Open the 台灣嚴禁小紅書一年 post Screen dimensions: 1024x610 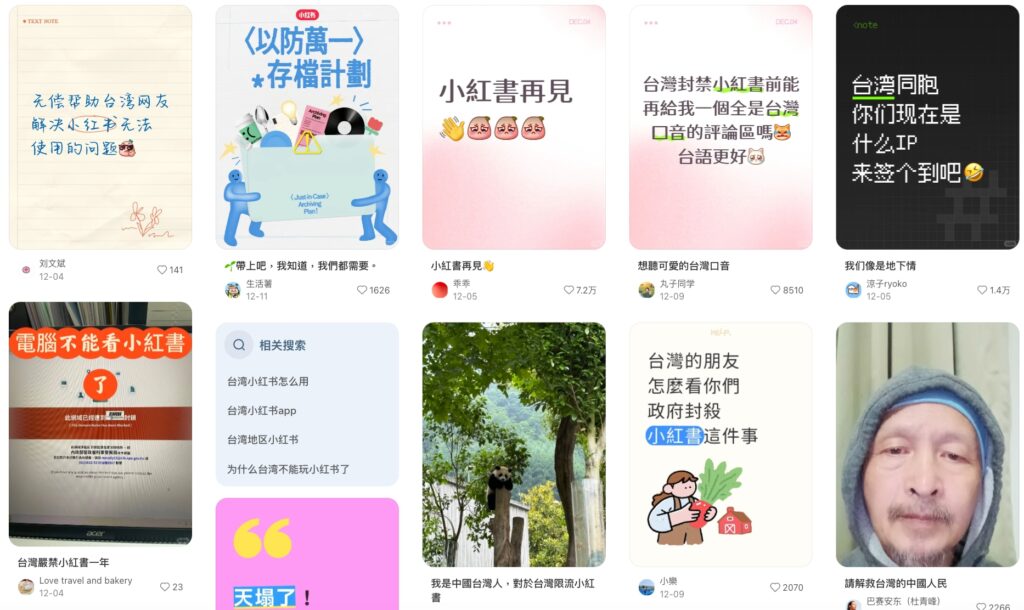[x=100, y=423]
